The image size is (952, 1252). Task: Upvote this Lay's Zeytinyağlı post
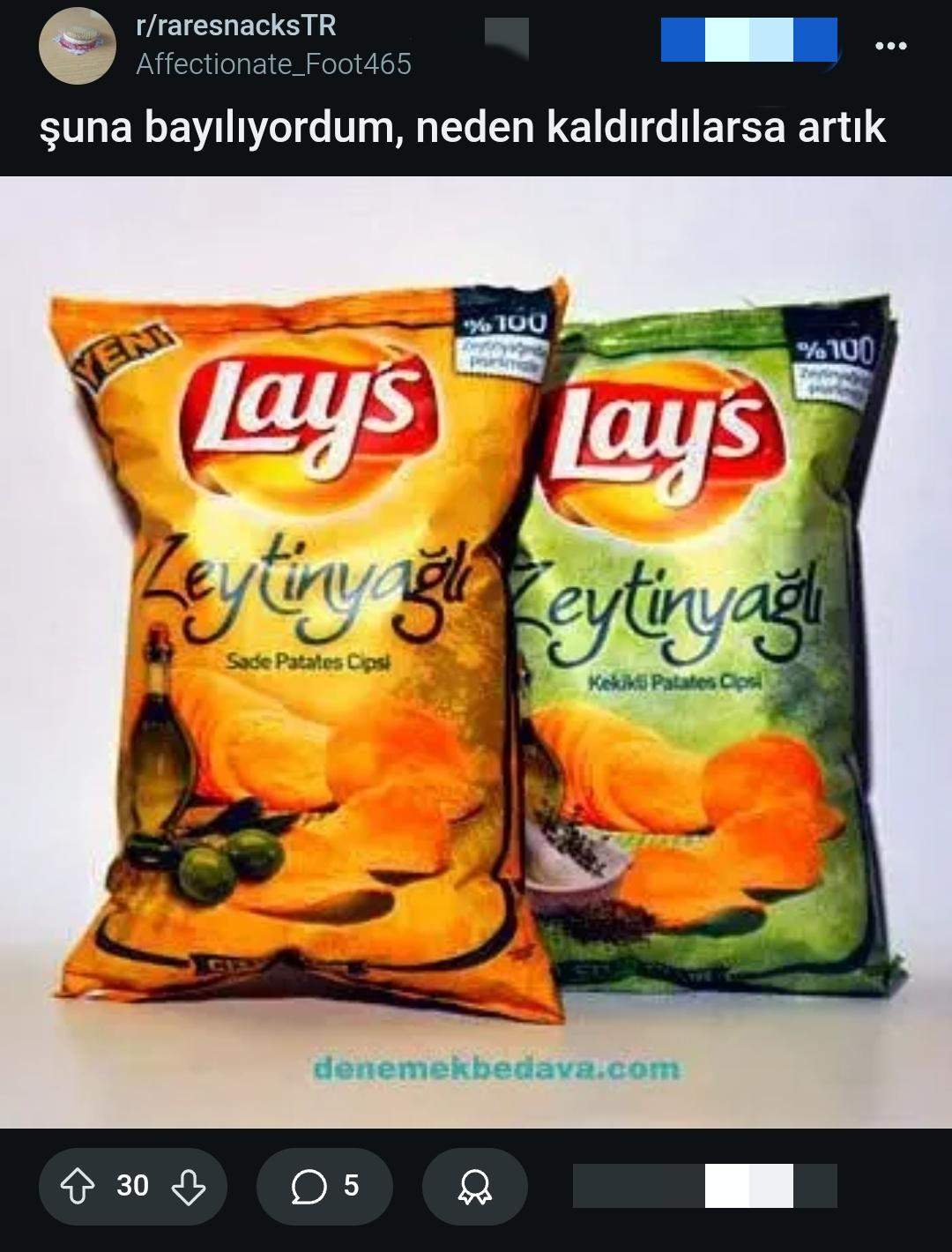[78, 1186]
